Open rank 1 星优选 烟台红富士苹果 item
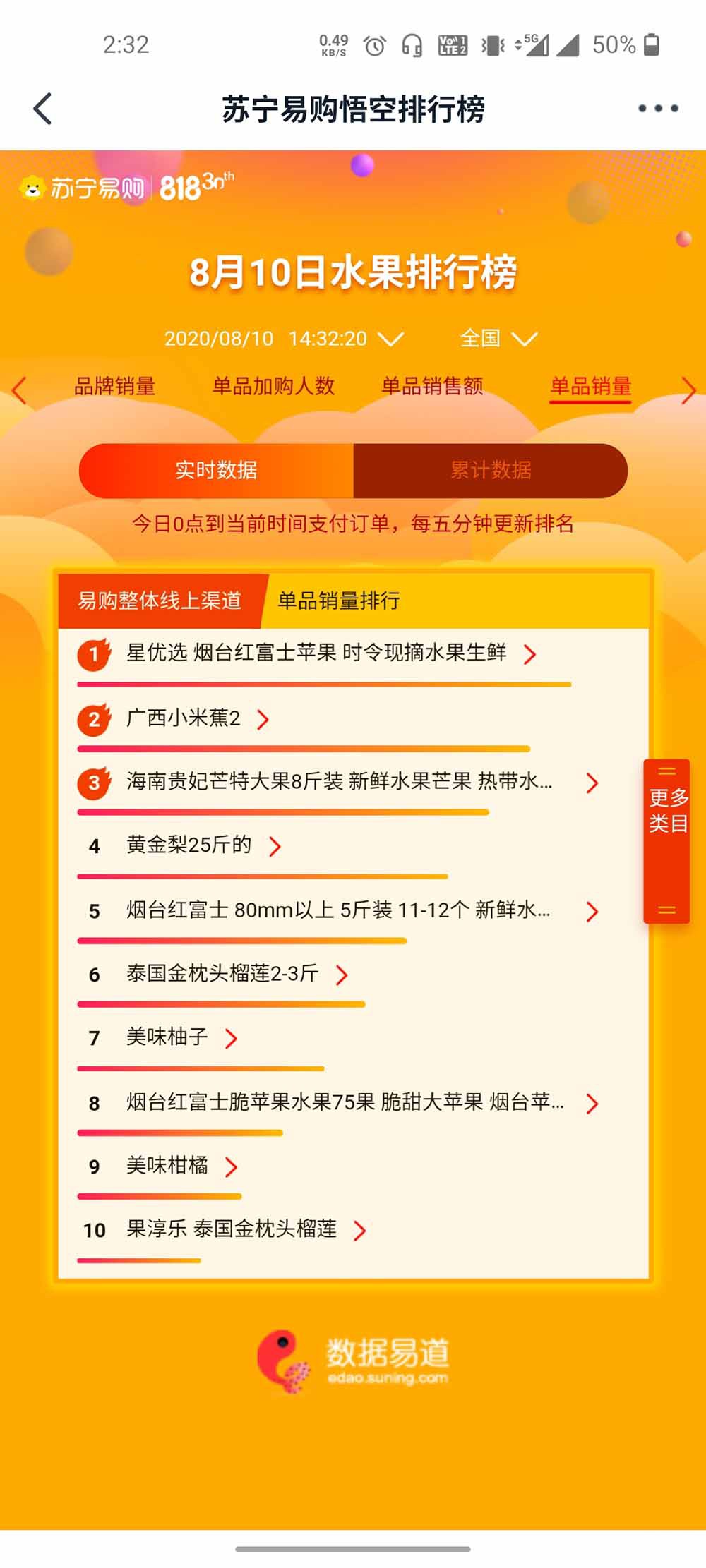This screenshot has height=1568, width=706. [x=316, y=653]
